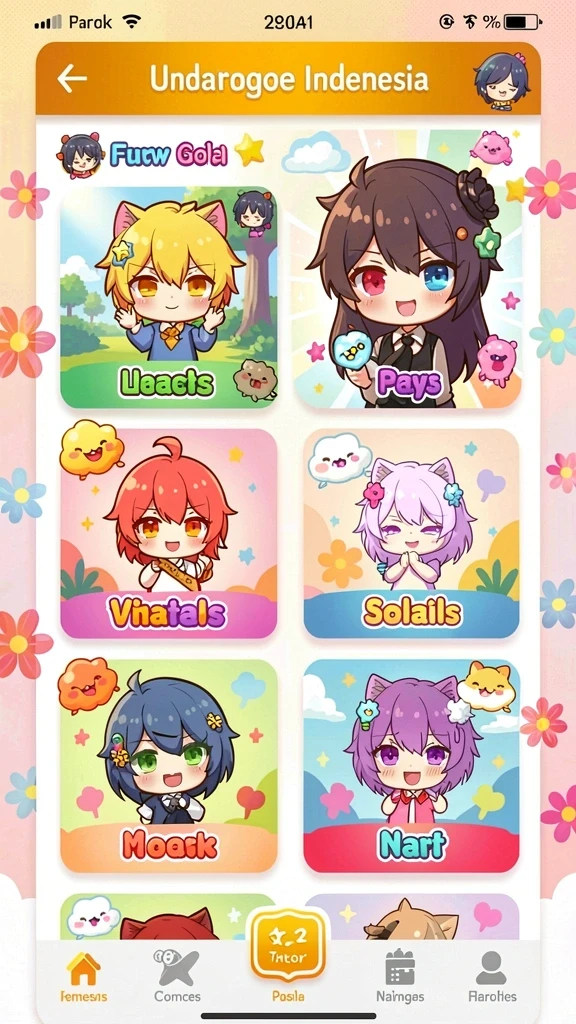Open the Solails card
Viewport: 576px width, 1024px height.
(411, 534)
